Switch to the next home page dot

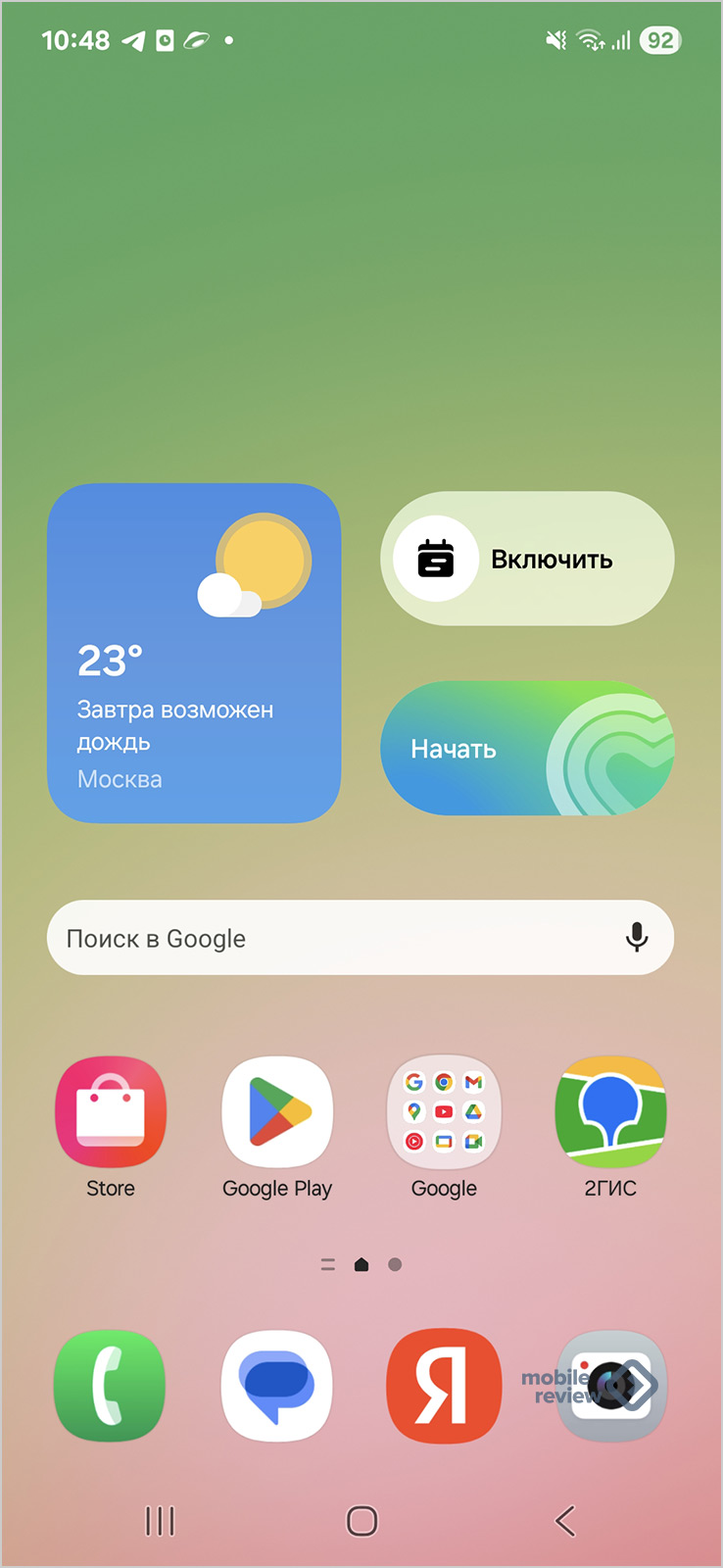tap(395, 1265)
